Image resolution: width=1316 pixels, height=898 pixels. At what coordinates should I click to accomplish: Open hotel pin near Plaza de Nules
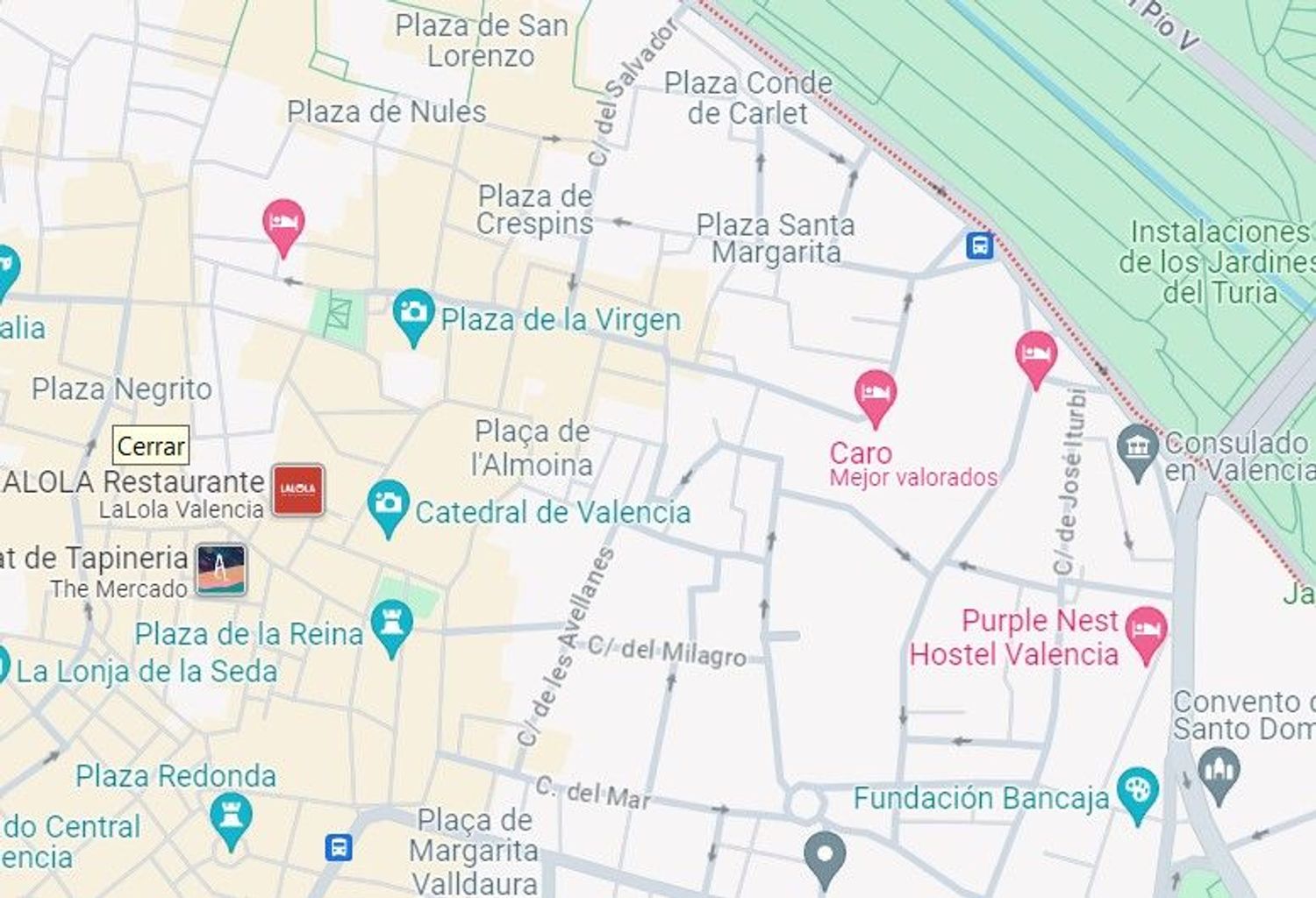(283, 224)
